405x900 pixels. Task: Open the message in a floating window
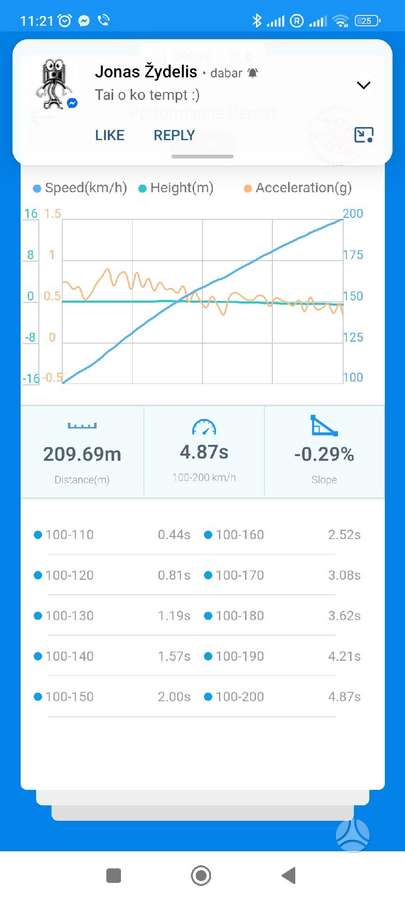point(364,135)
